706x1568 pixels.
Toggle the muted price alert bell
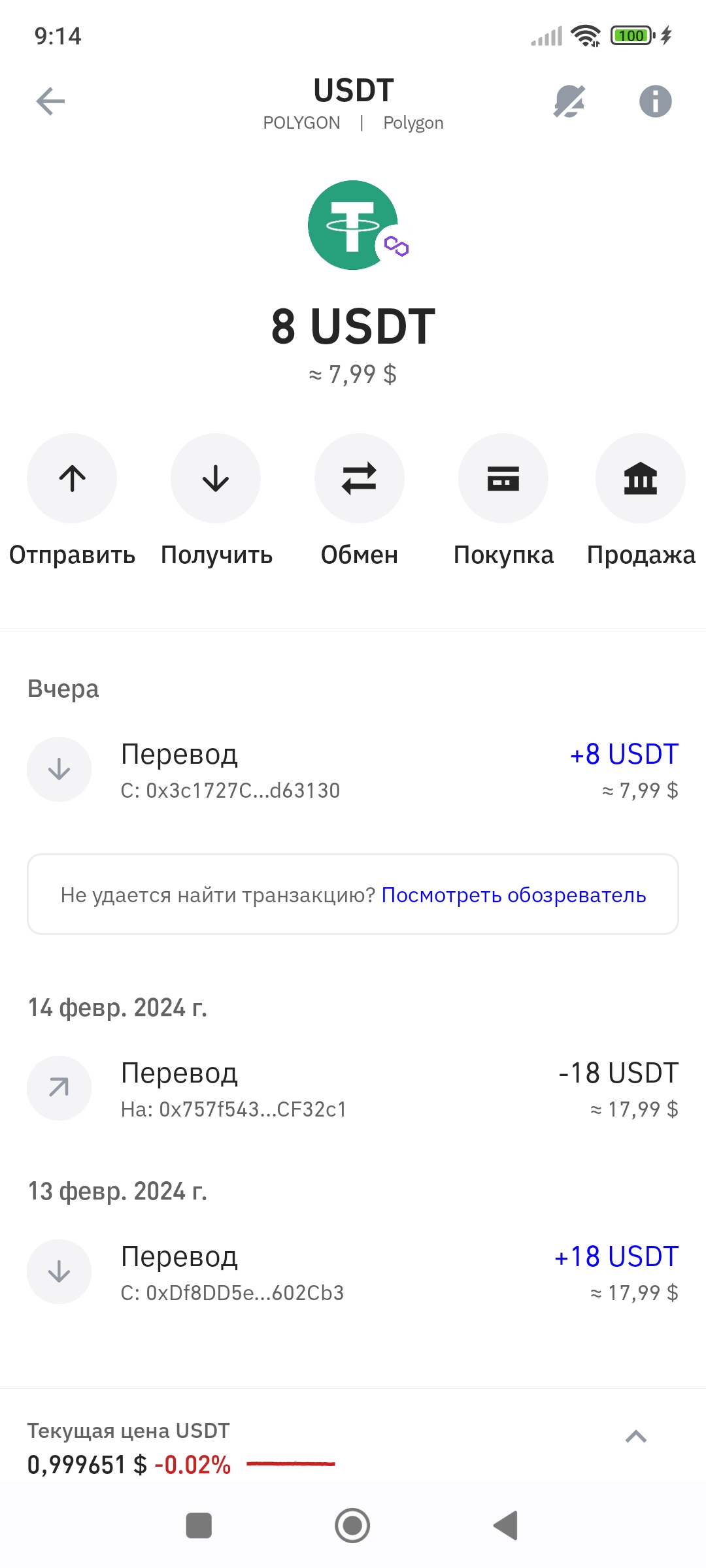click(x=569, y=101)
